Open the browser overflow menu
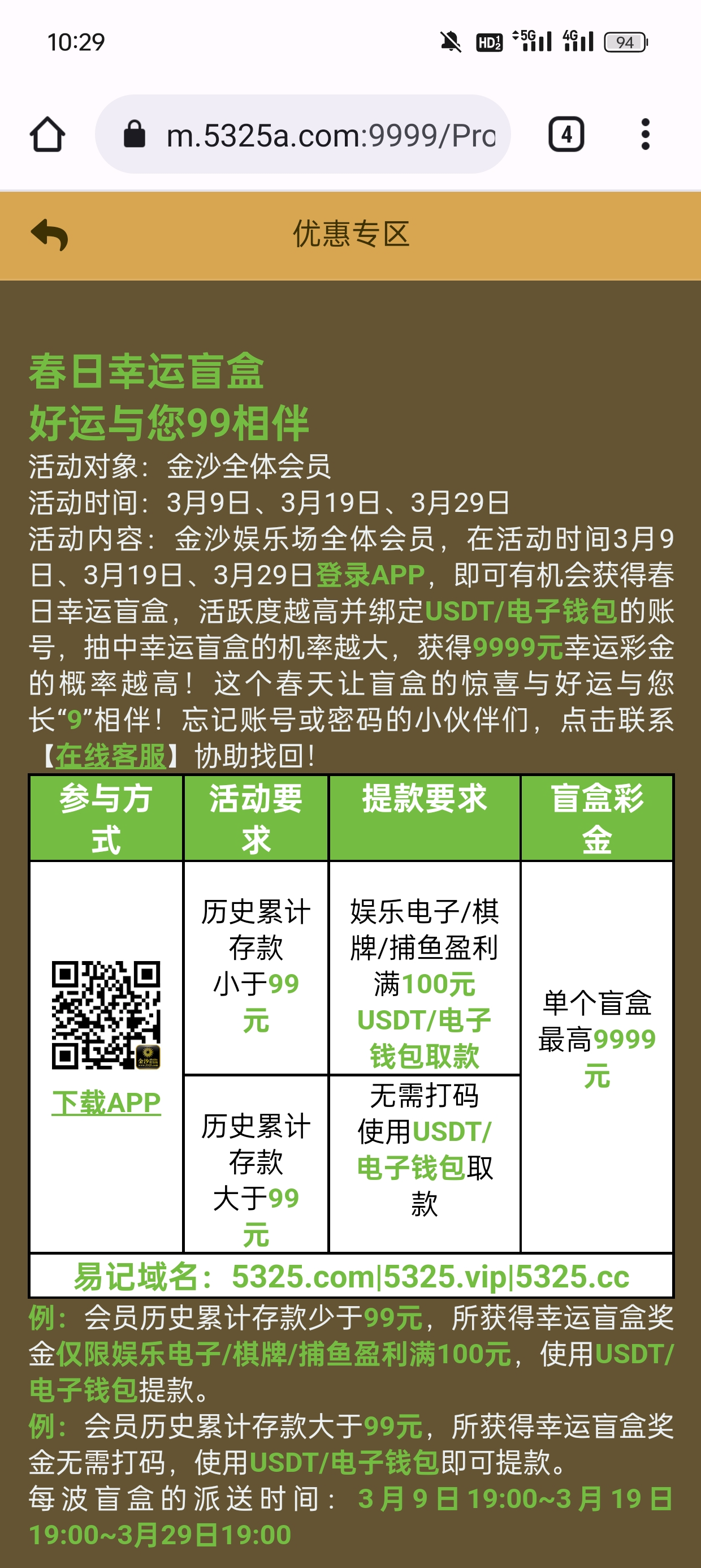Screen dimensions: 701x1568 click(645, 134)
